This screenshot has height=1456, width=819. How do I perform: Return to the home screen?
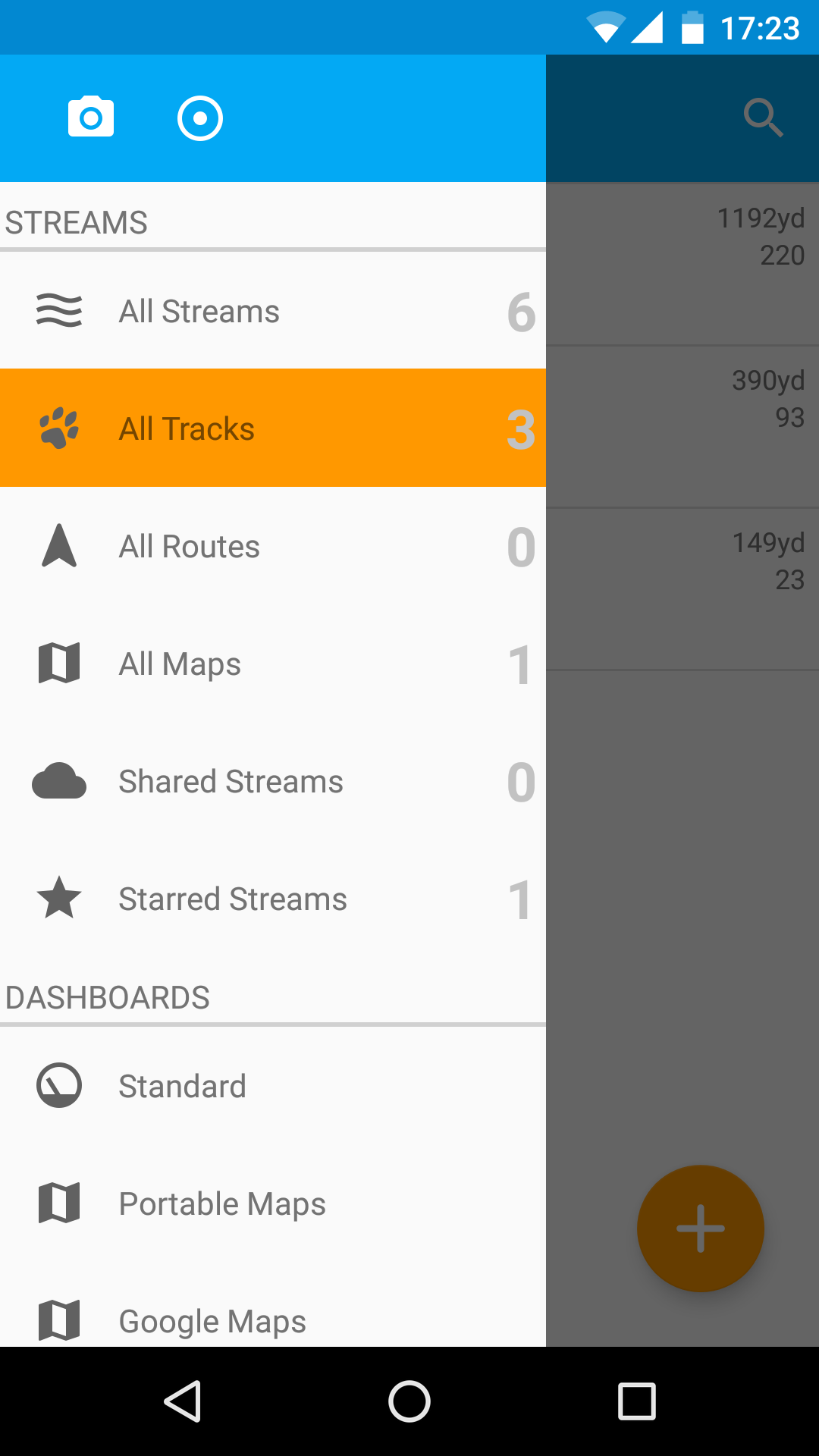409,1401
